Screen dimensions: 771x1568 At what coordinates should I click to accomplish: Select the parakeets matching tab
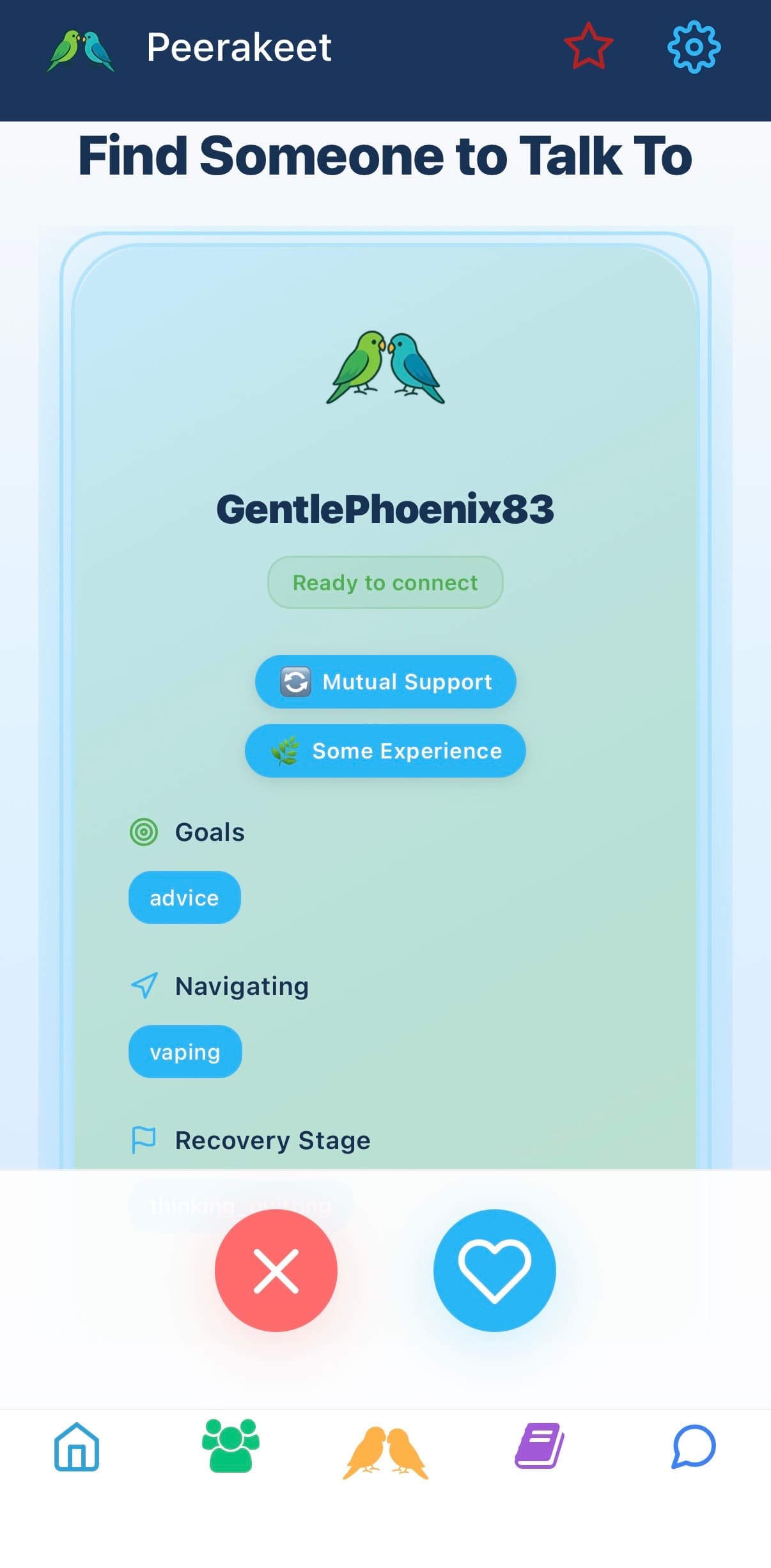[x=385, y=1452]
